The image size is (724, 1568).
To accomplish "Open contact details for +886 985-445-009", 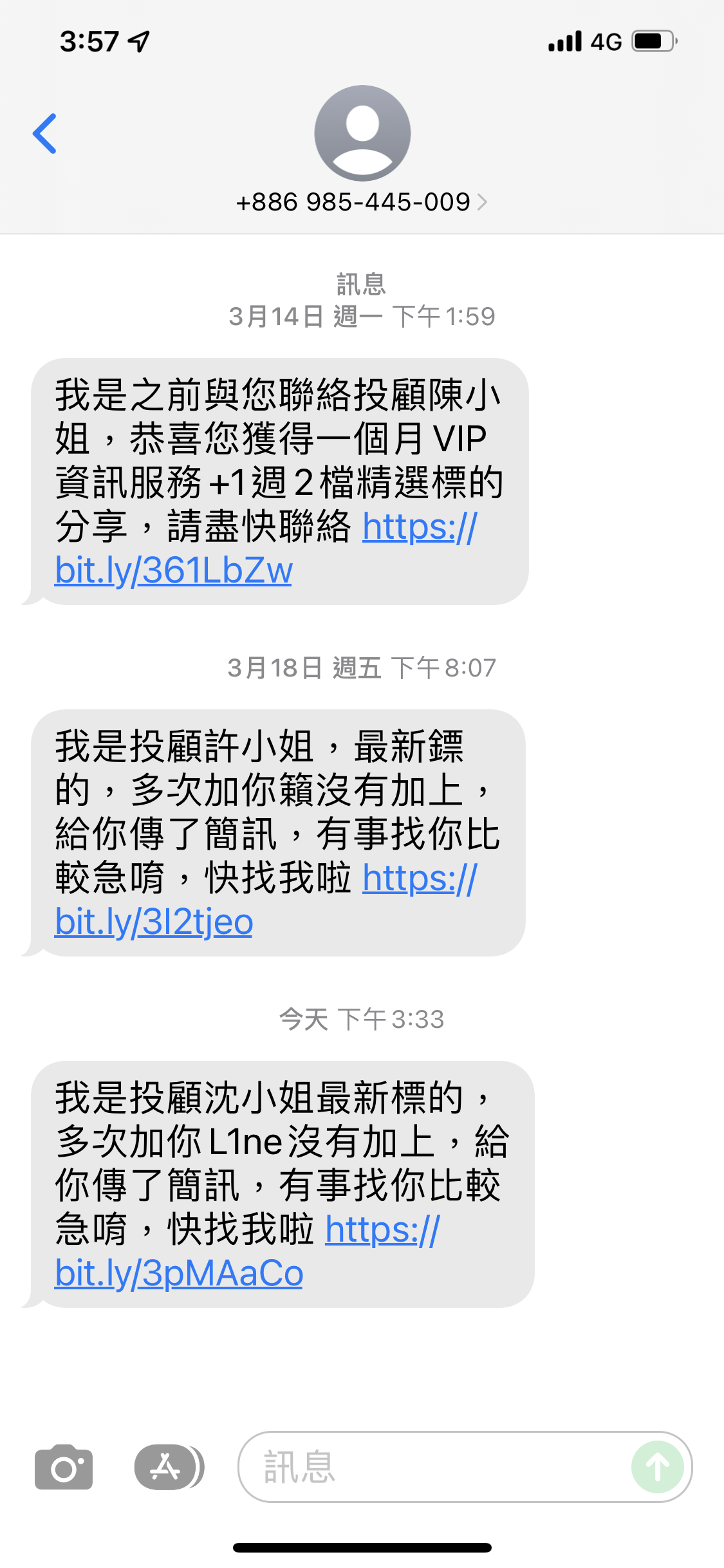I will pos(362,202).
